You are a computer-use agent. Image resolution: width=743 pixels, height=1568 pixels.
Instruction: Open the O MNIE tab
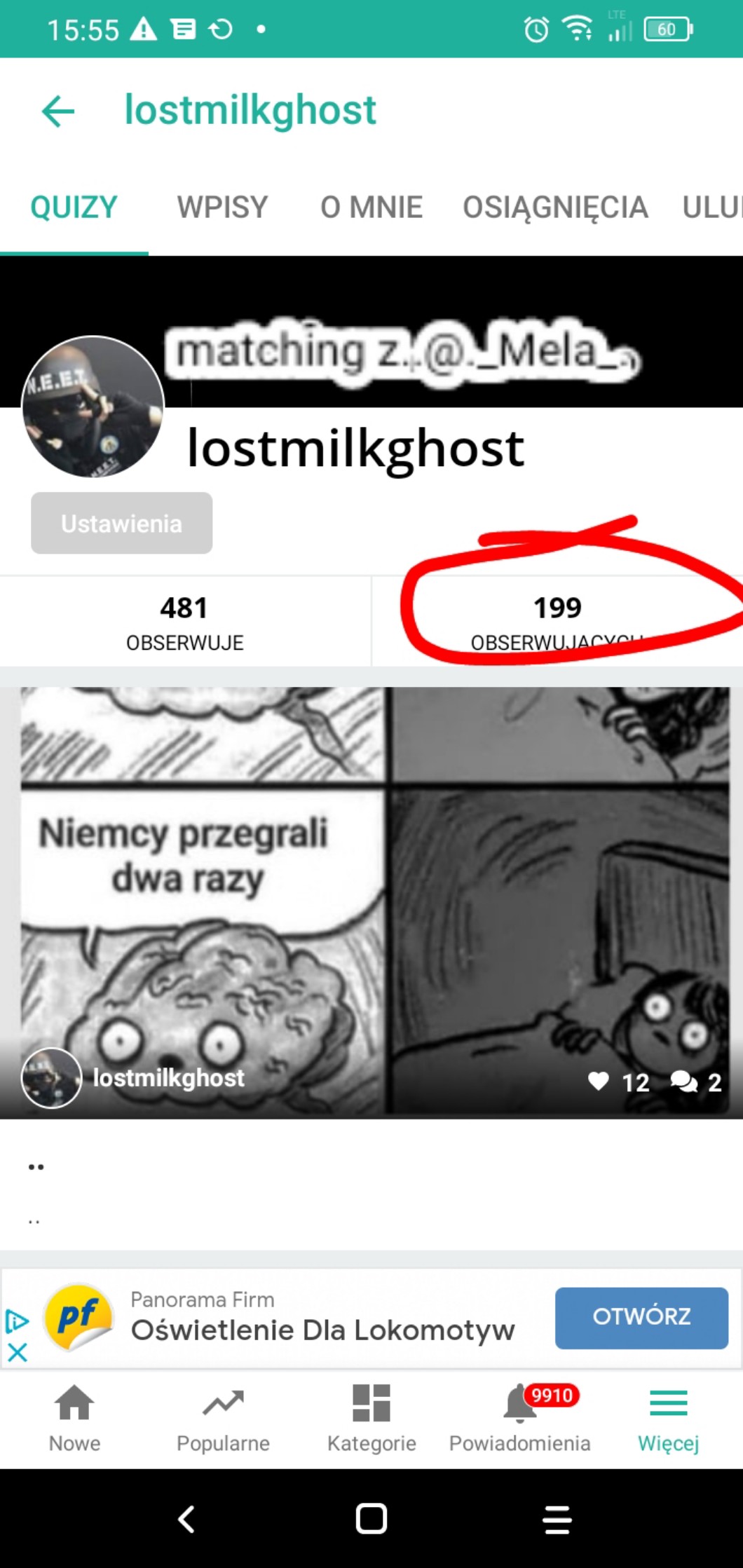(x=371, y=207)
